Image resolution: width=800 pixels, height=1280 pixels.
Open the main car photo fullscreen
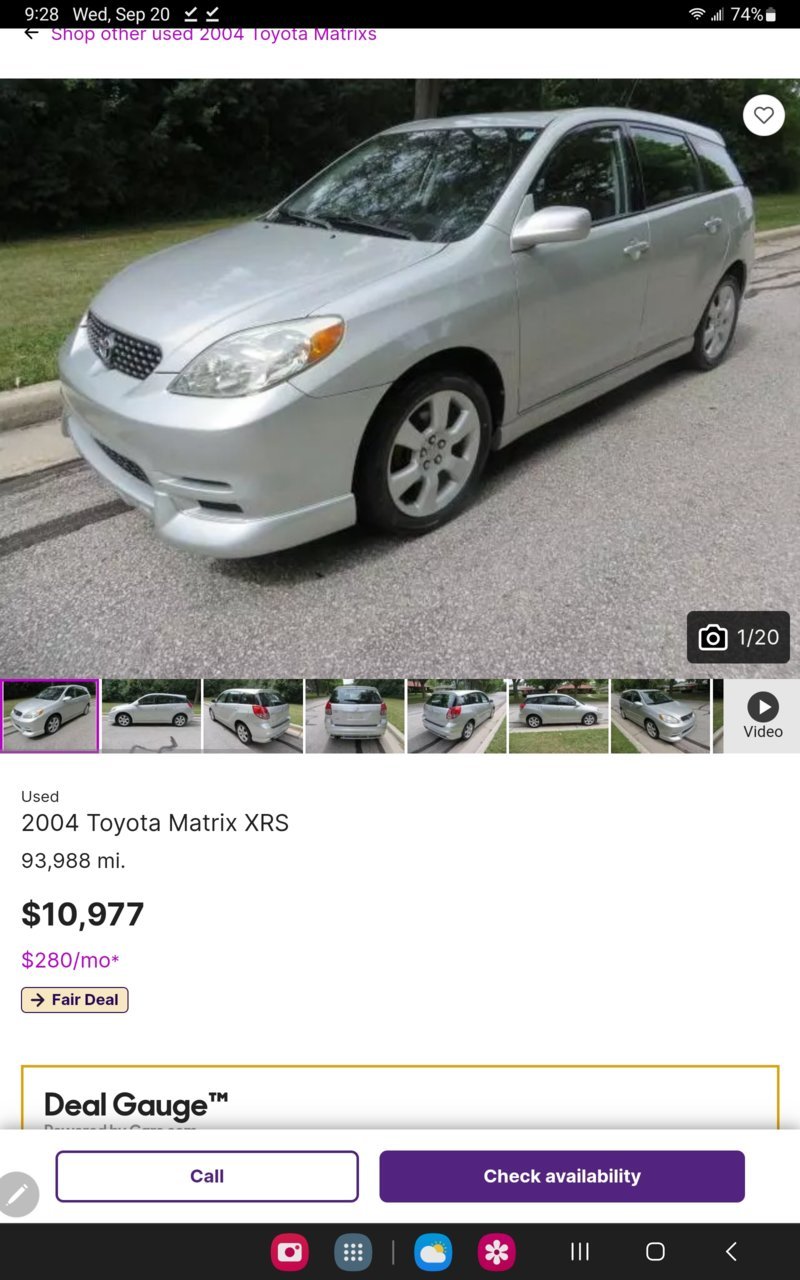click(x=400, y=380)
